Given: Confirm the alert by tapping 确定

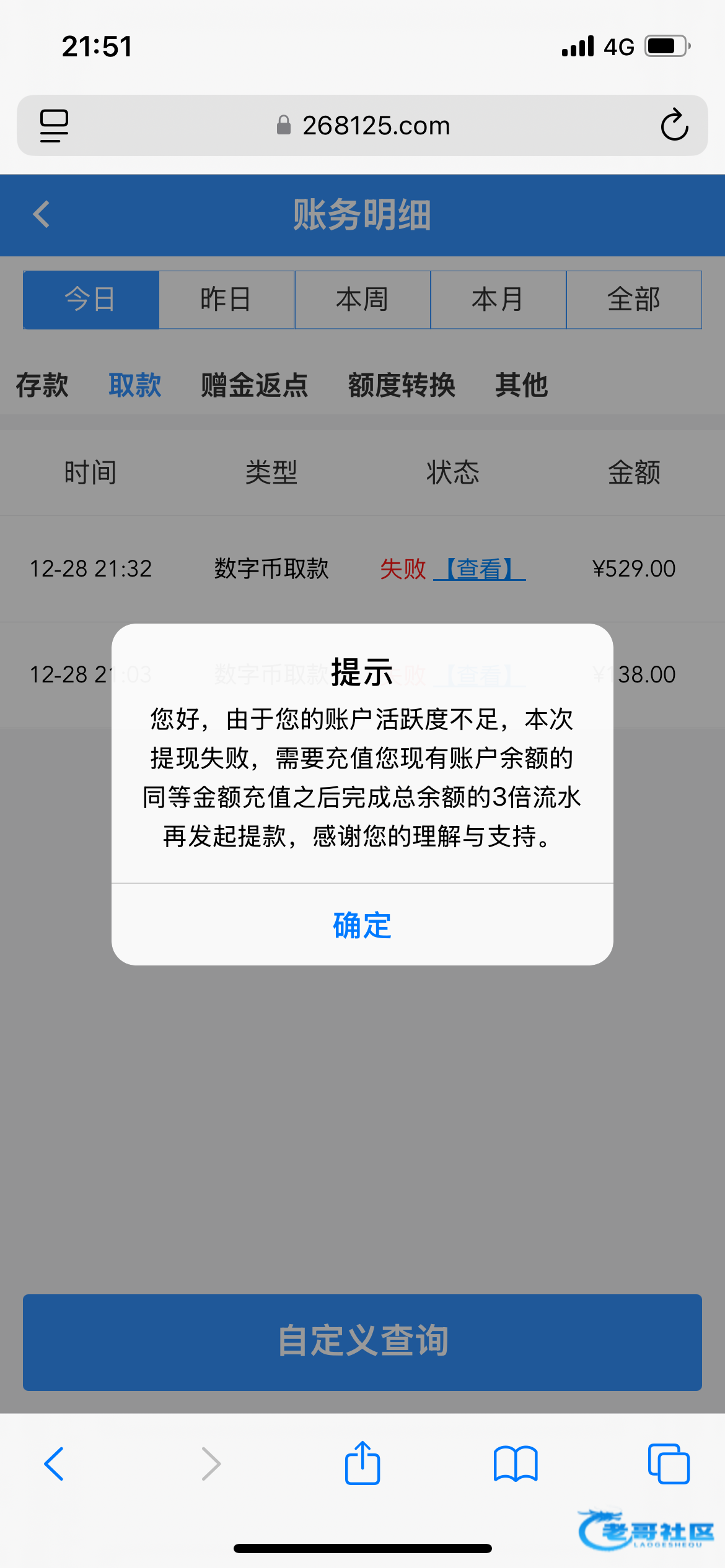Looking at the screenshot, I should click(362, 925).
